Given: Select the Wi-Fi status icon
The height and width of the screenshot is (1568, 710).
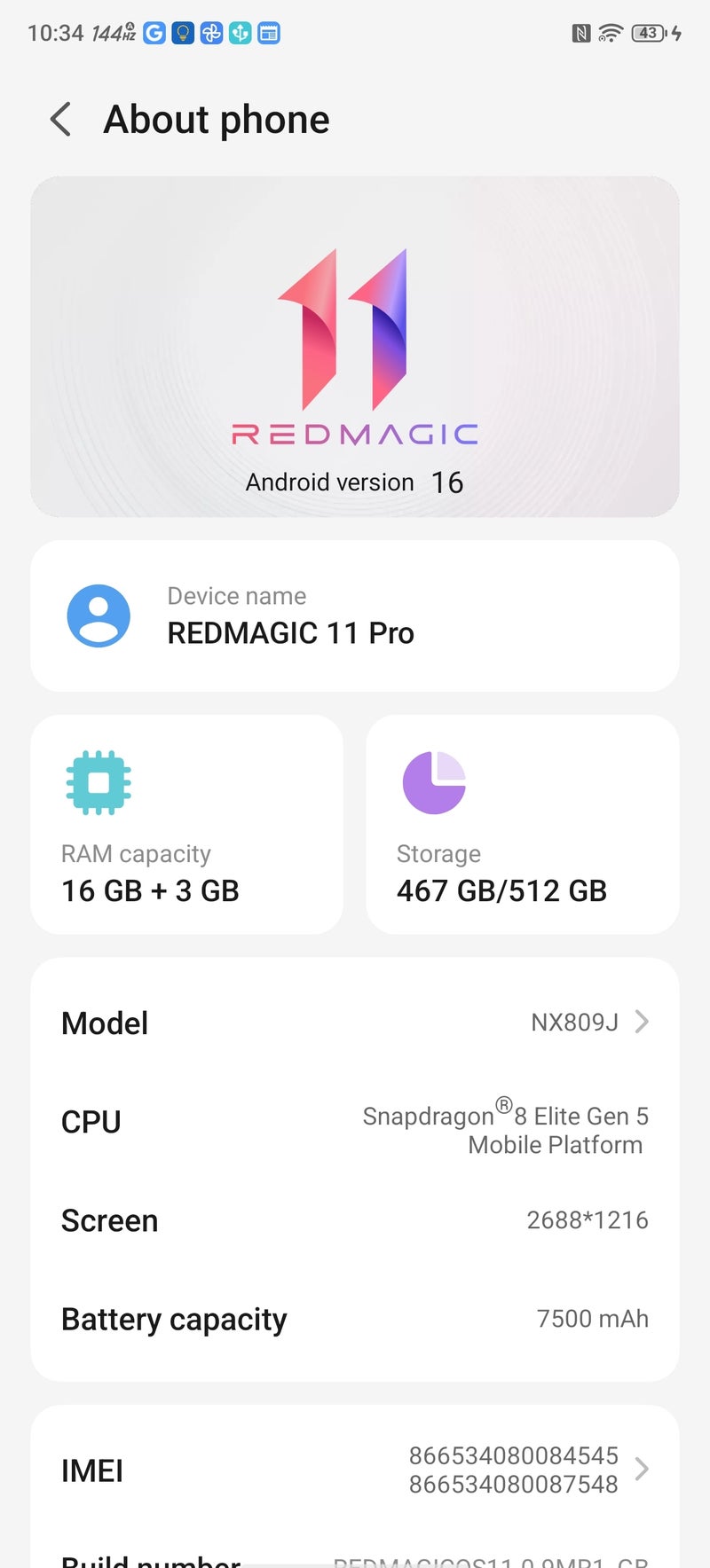Looking at the screenshot, I should coord(612,32).
